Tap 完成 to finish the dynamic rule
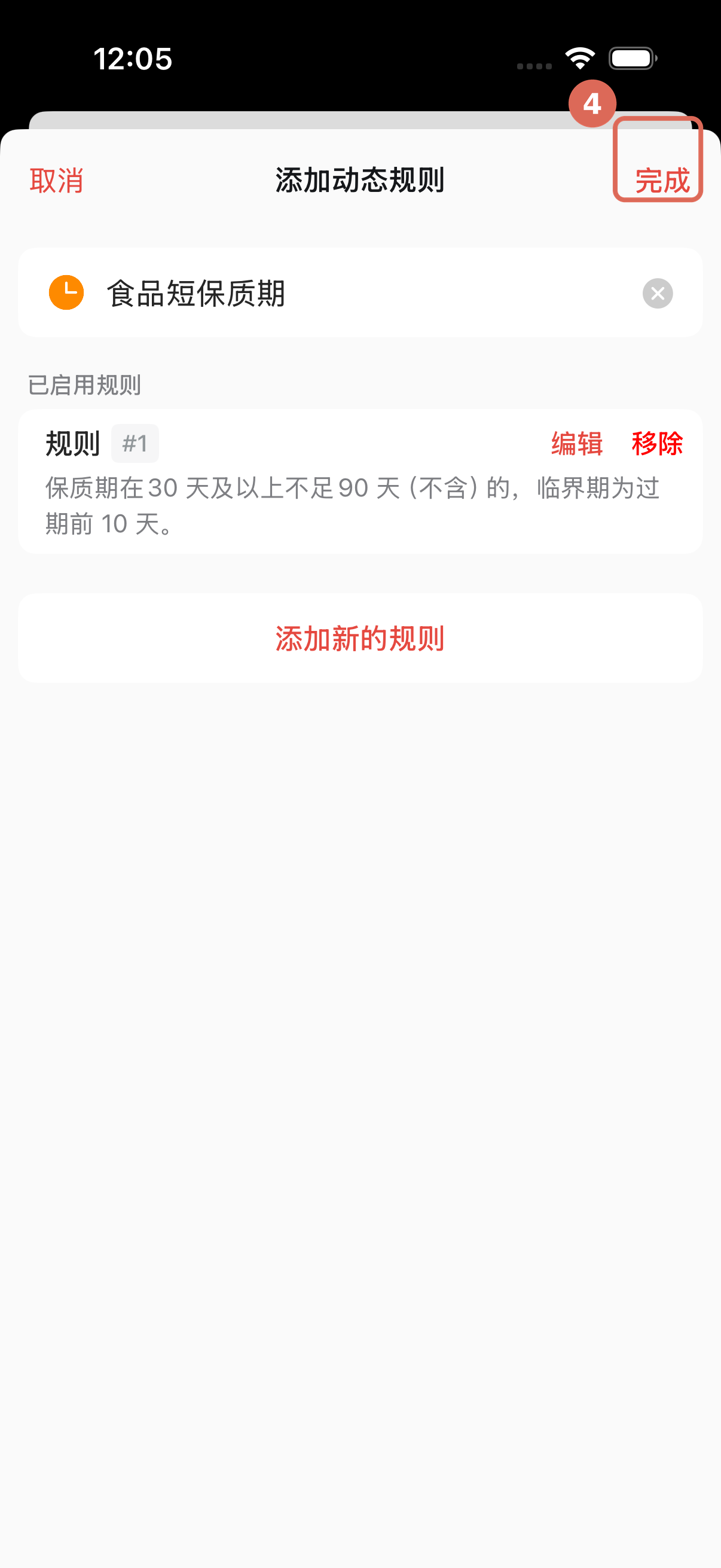 [662, 181]
